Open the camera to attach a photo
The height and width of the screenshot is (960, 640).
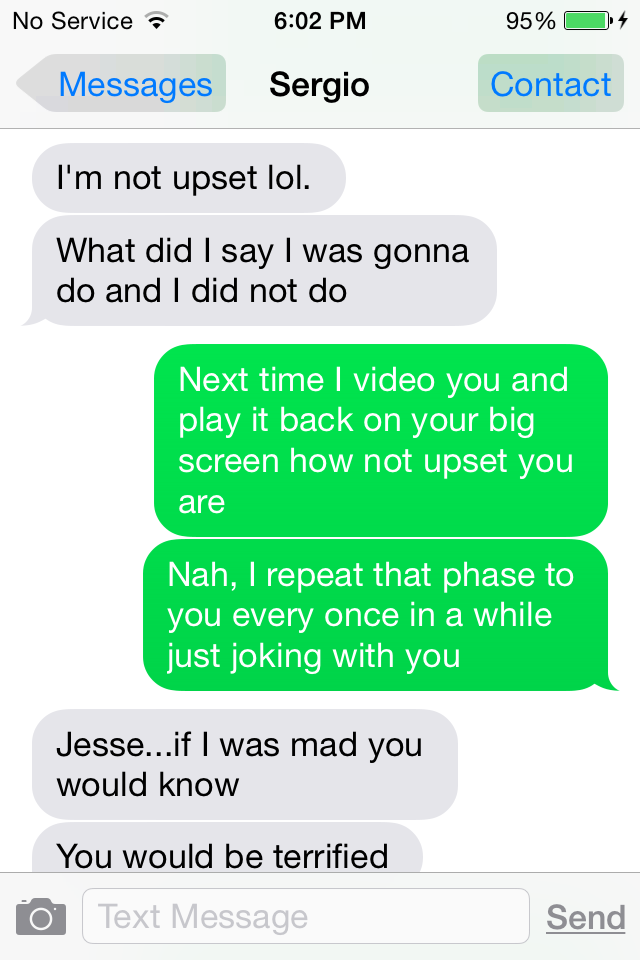41,916
